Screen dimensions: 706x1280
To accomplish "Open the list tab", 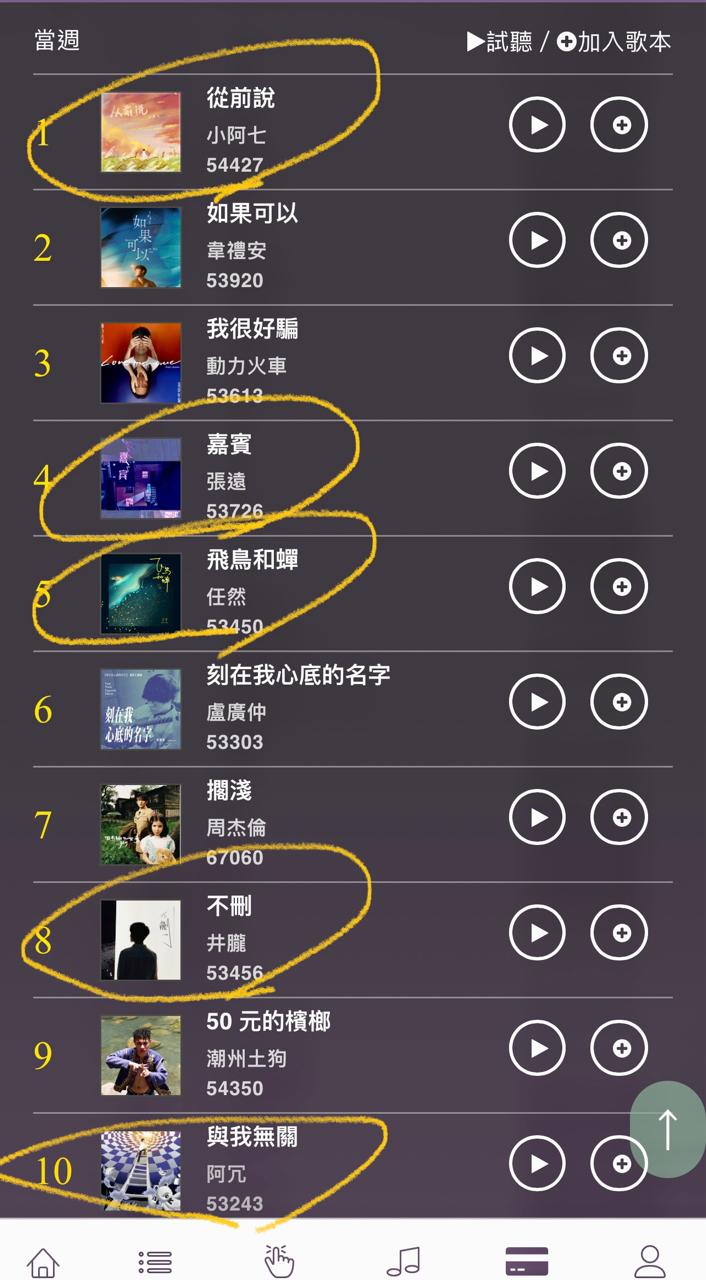I will 155,1260.
